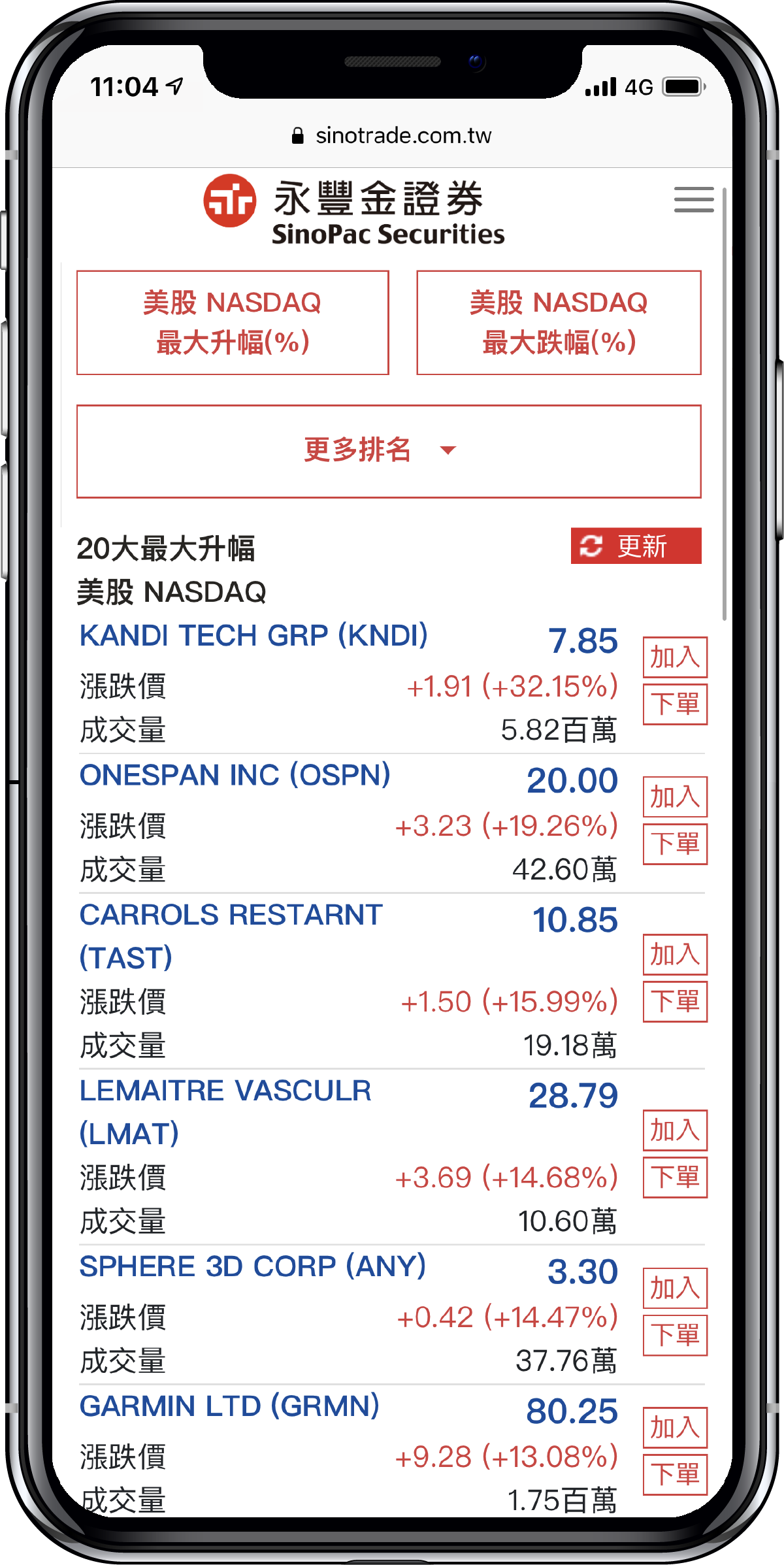Place an order (下單) for TAST
784x1565 pixels.
[x=675, y=1002]
